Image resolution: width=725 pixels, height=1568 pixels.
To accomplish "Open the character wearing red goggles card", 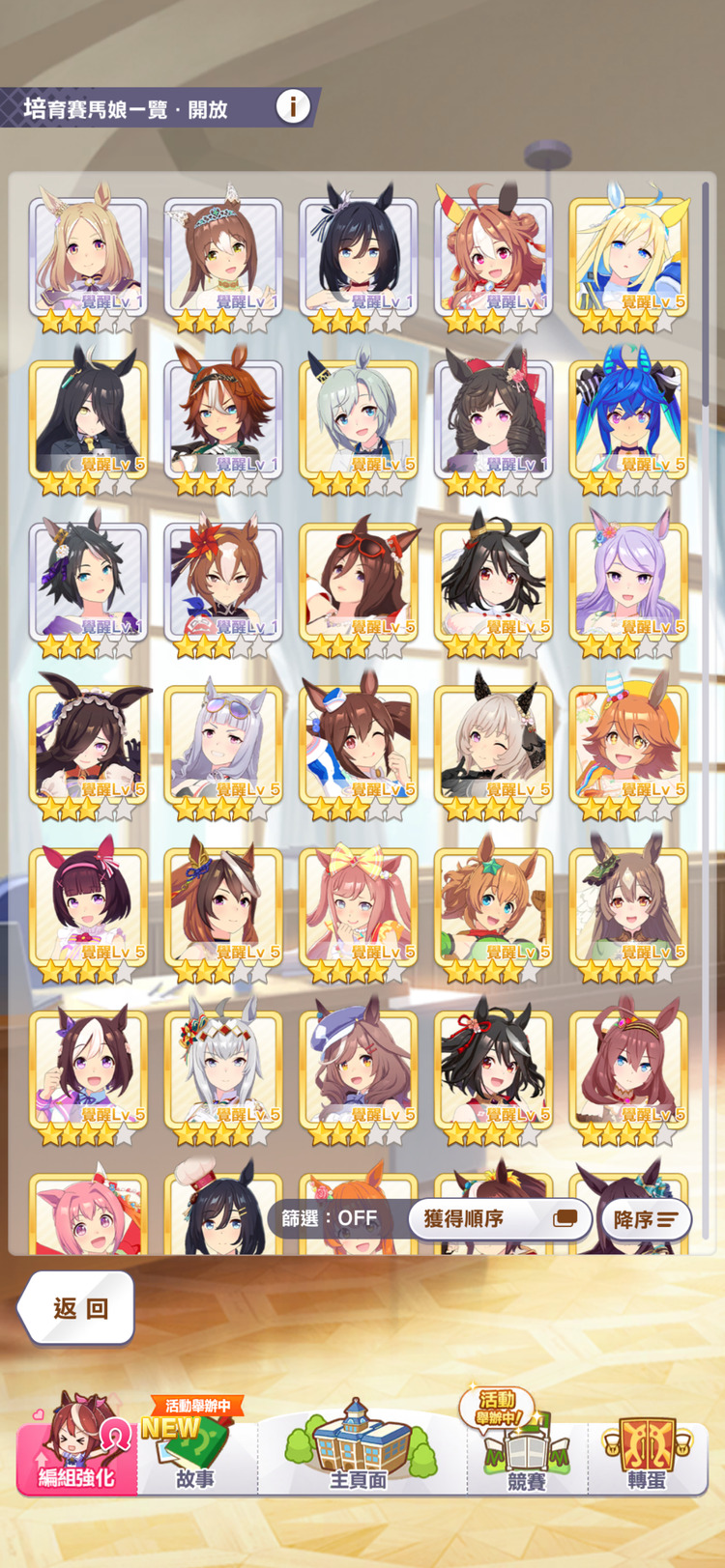I will coord(359,581).
